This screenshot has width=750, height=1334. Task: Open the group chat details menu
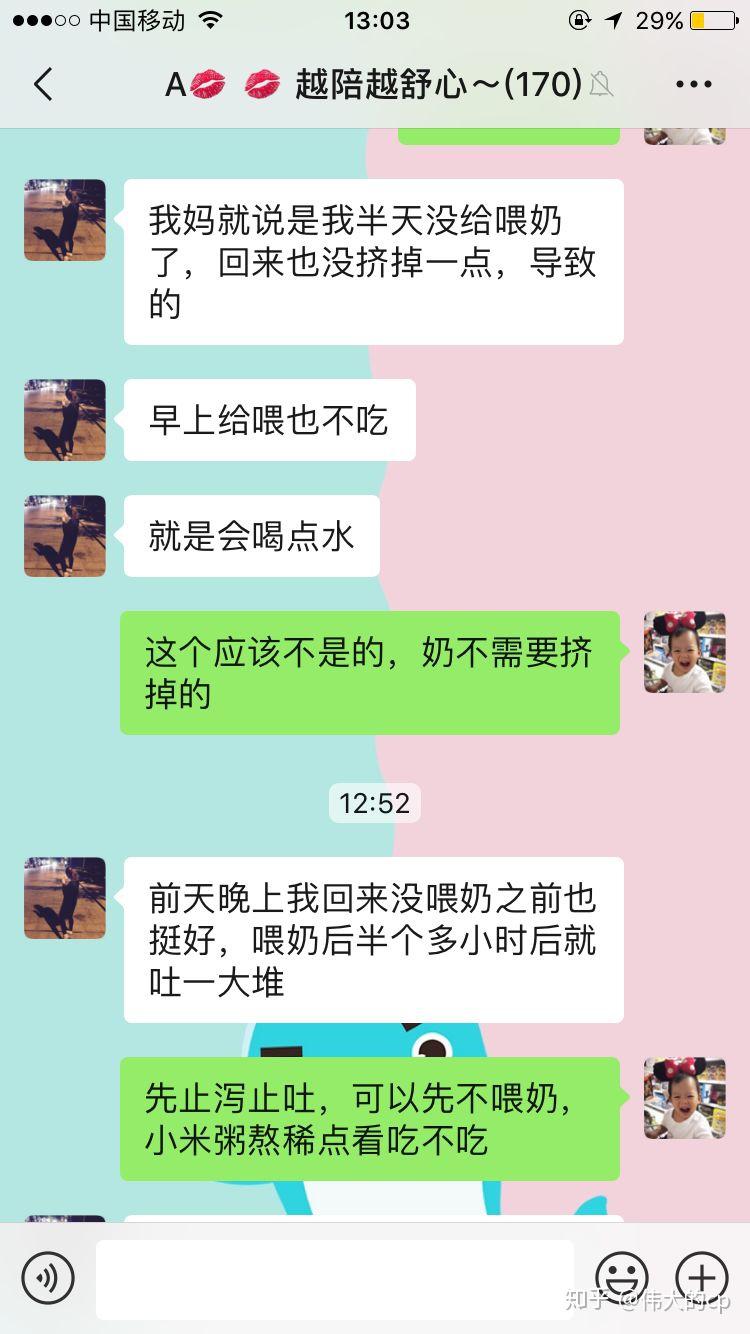point(693,85)
